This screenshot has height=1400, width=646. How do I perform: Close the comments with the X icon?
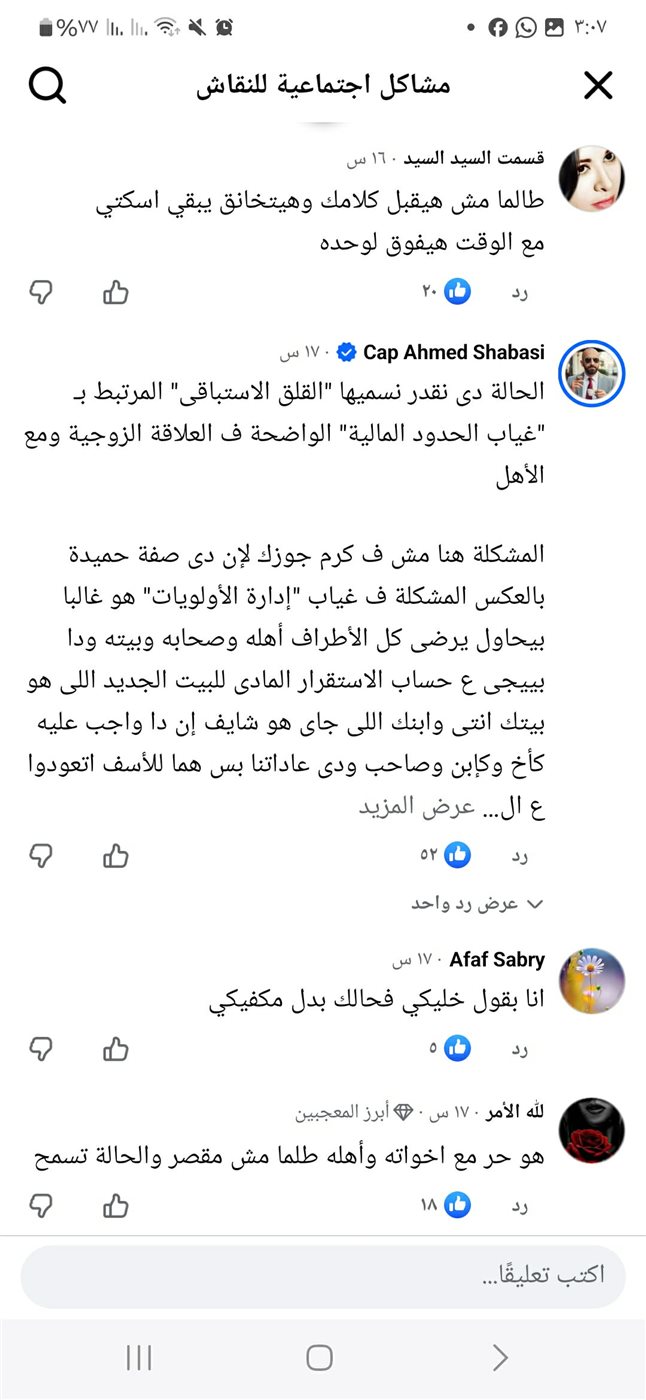(598, 86)
